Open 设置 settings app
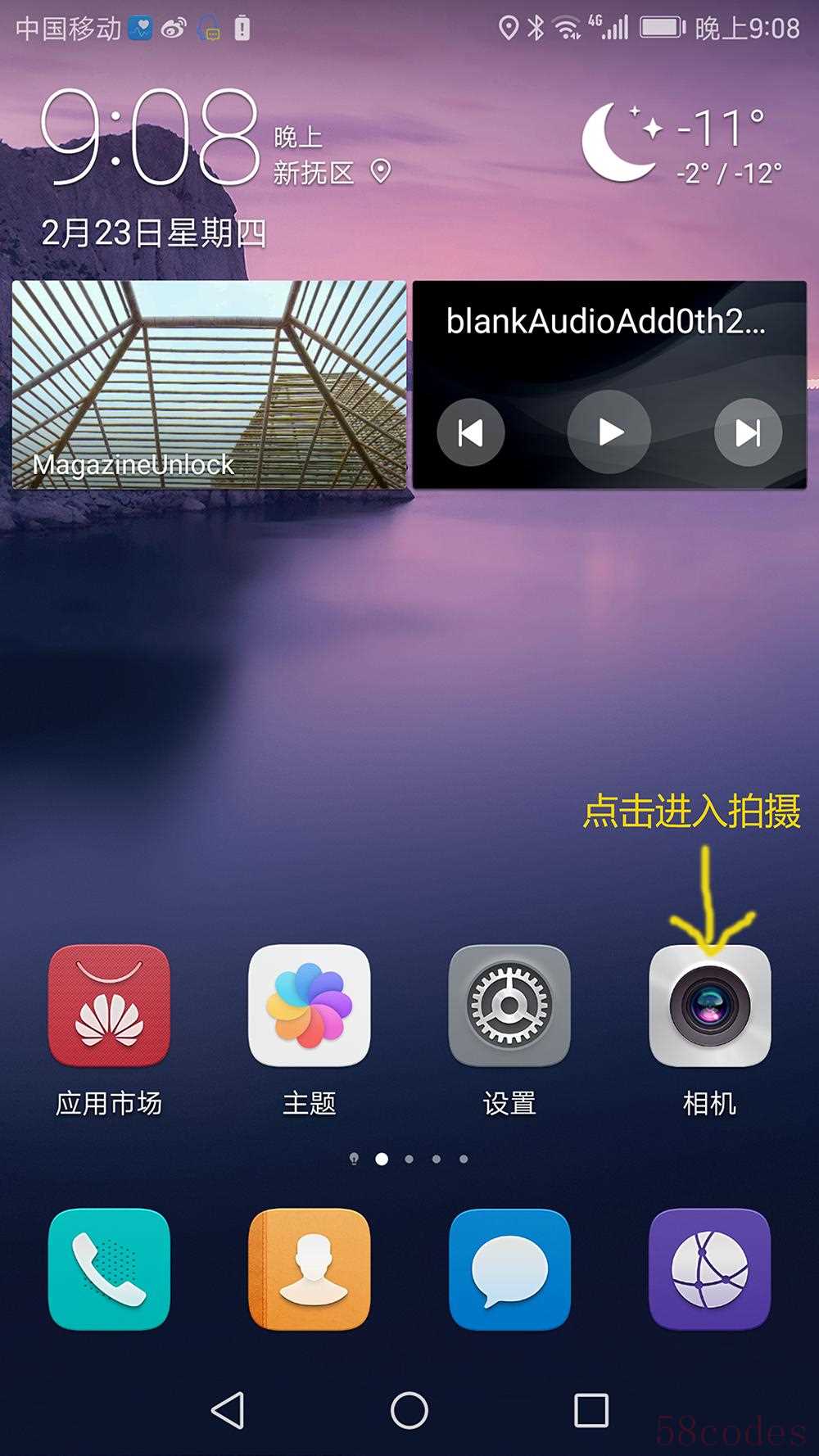The width and height of the screenshot is (819, 1456). 509,1006
